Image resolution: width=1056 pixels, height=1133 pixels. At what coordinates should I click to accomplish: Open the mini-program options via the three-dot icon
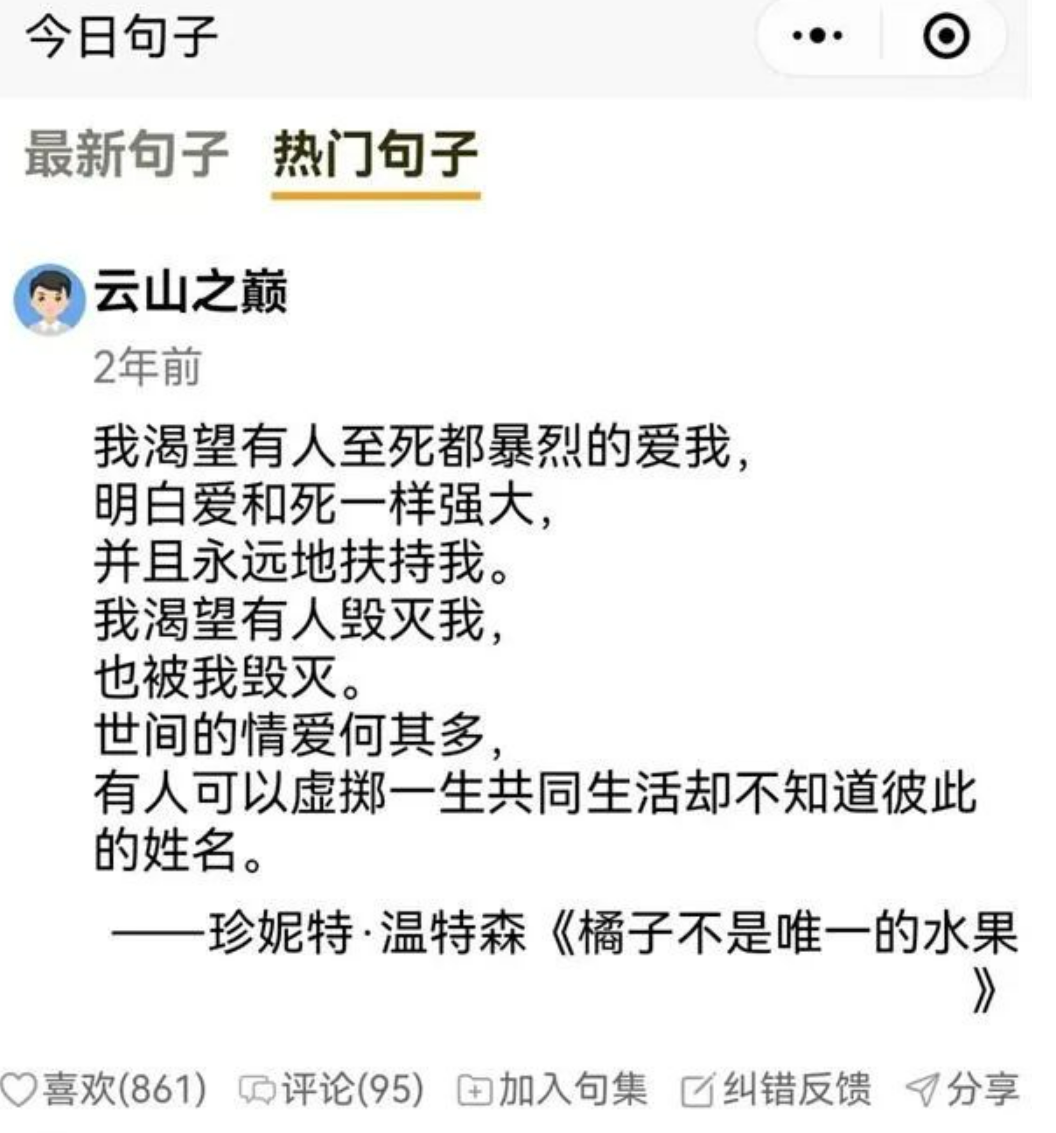[815, 37]
